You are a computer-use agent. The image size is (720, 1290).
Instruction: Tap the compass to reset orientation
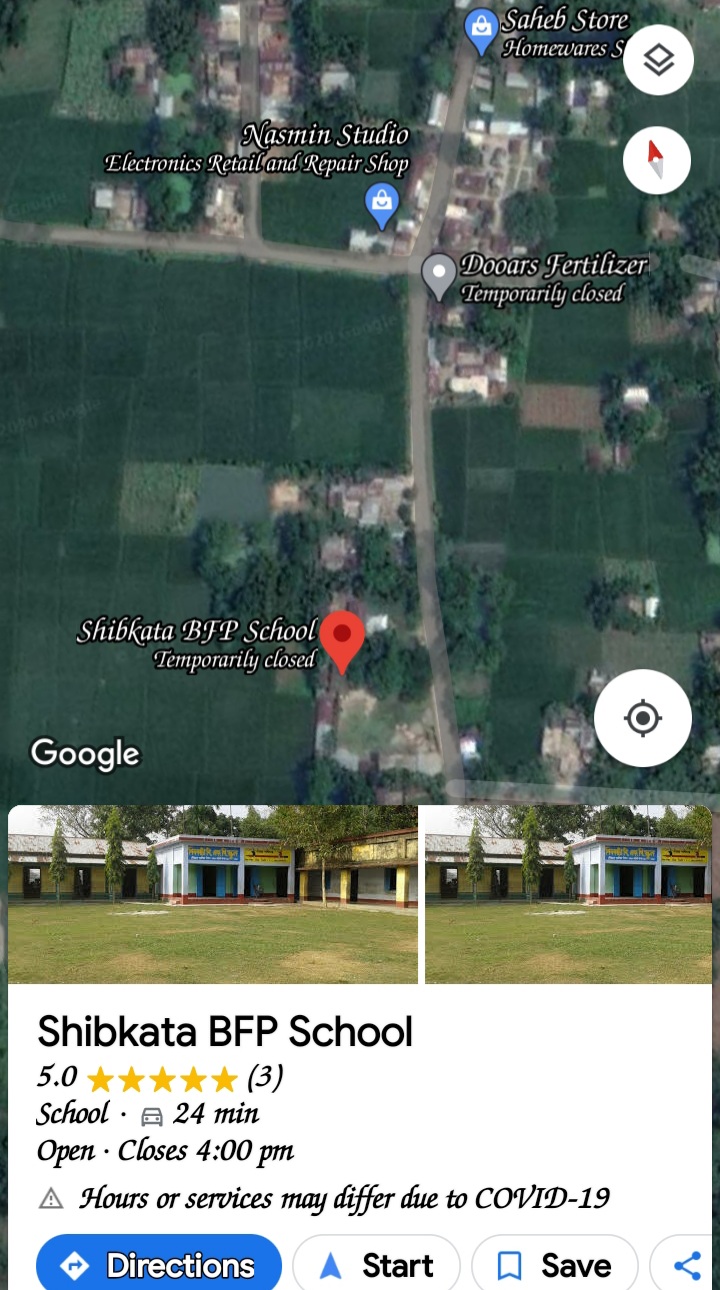[x=656, y=159]
